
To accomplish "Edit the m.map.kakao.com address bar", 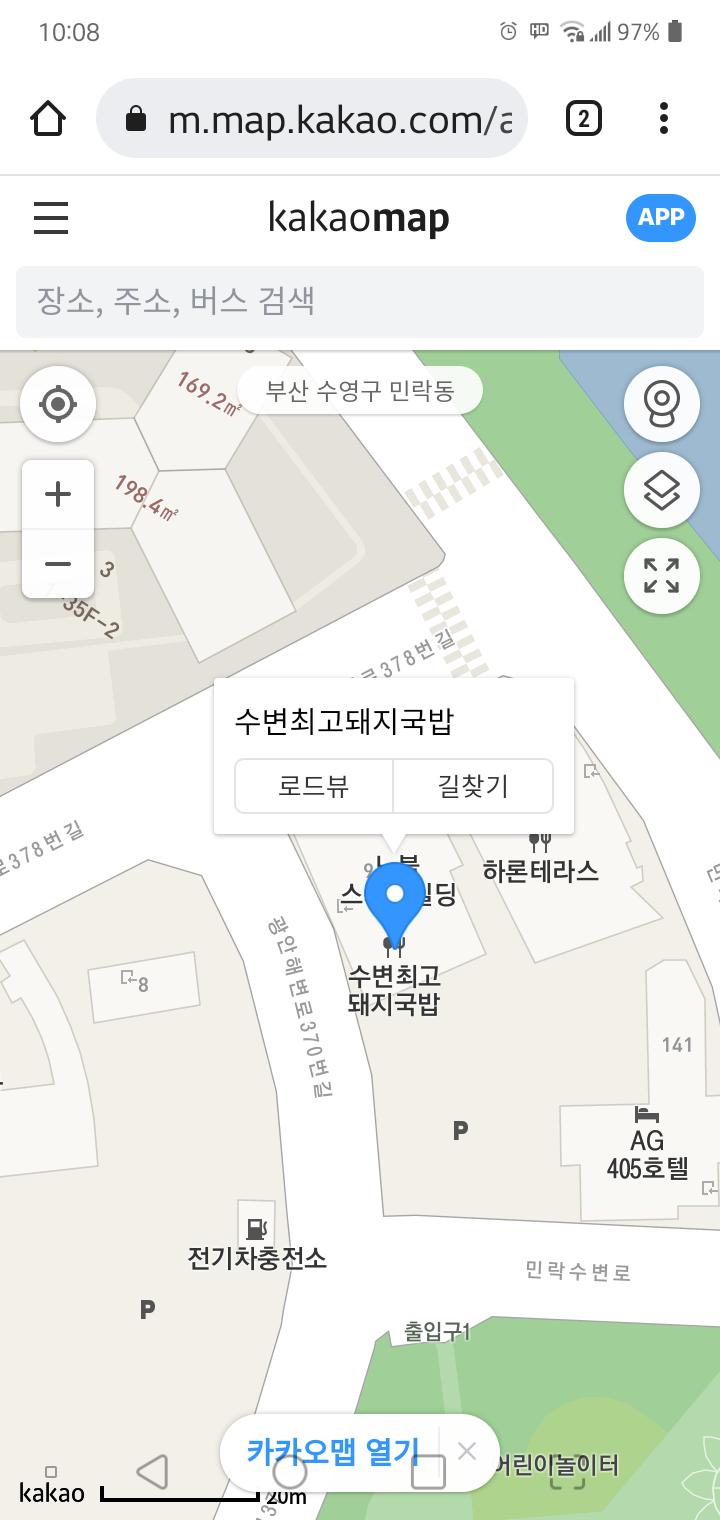I will (330, 120).
